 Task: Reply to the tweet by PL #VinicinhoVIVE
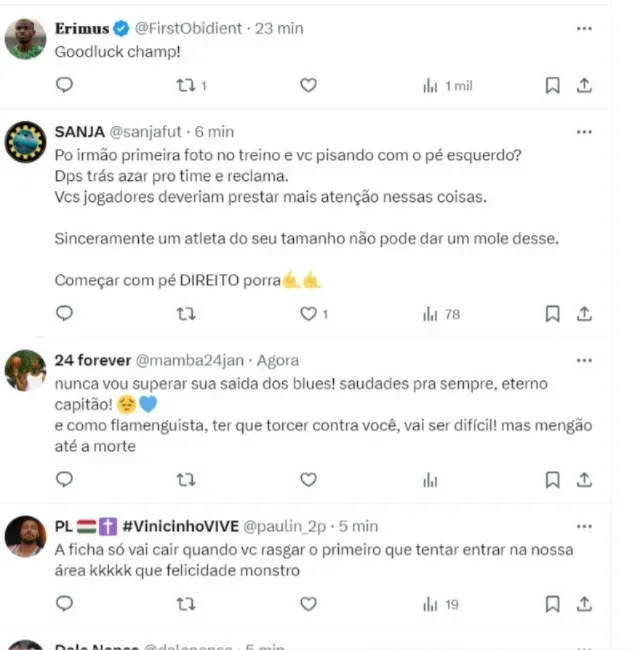point(64,604)
